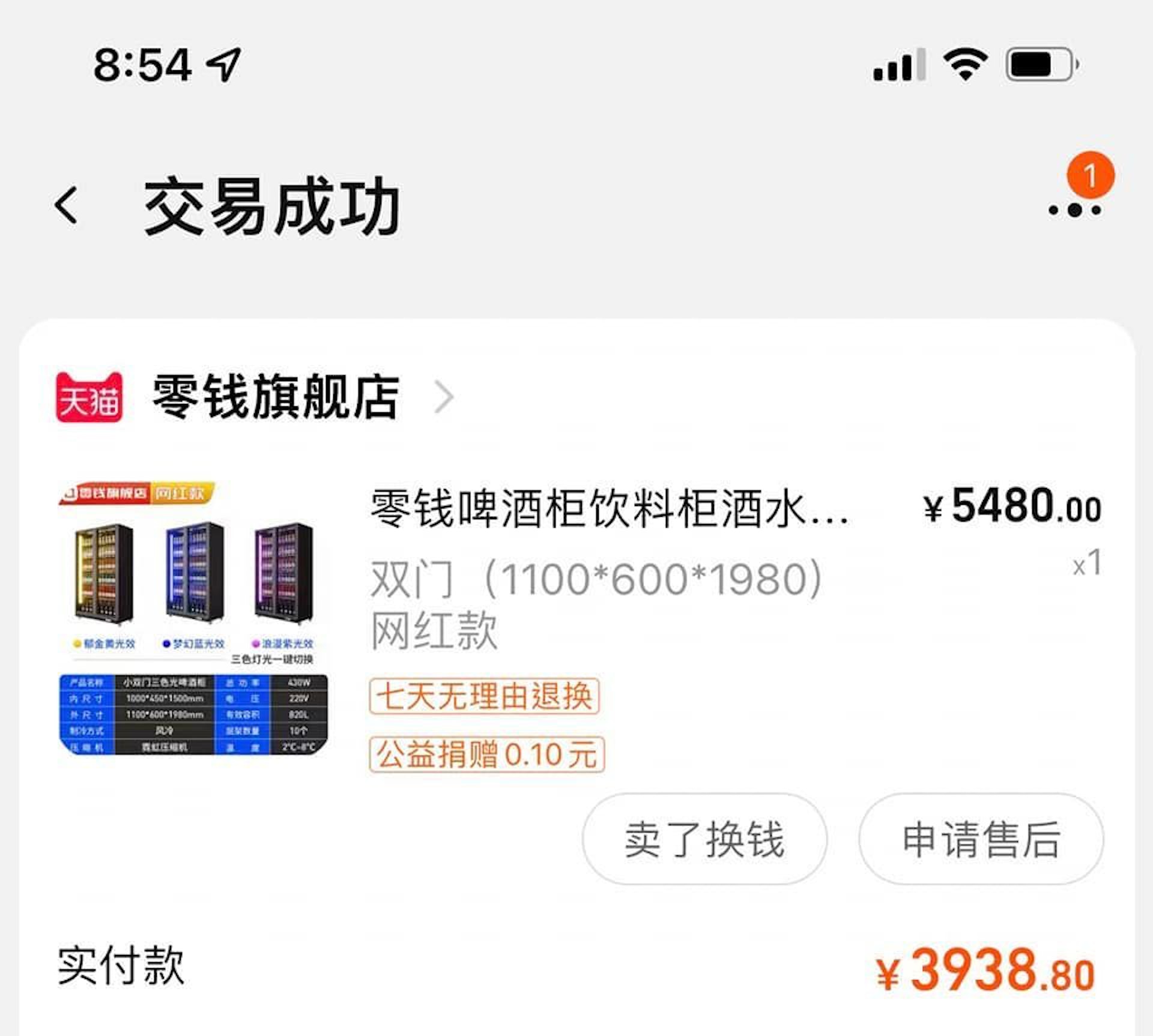Open the 零钱啤酒柜 product thumbnail

click(x=194, y=619)
